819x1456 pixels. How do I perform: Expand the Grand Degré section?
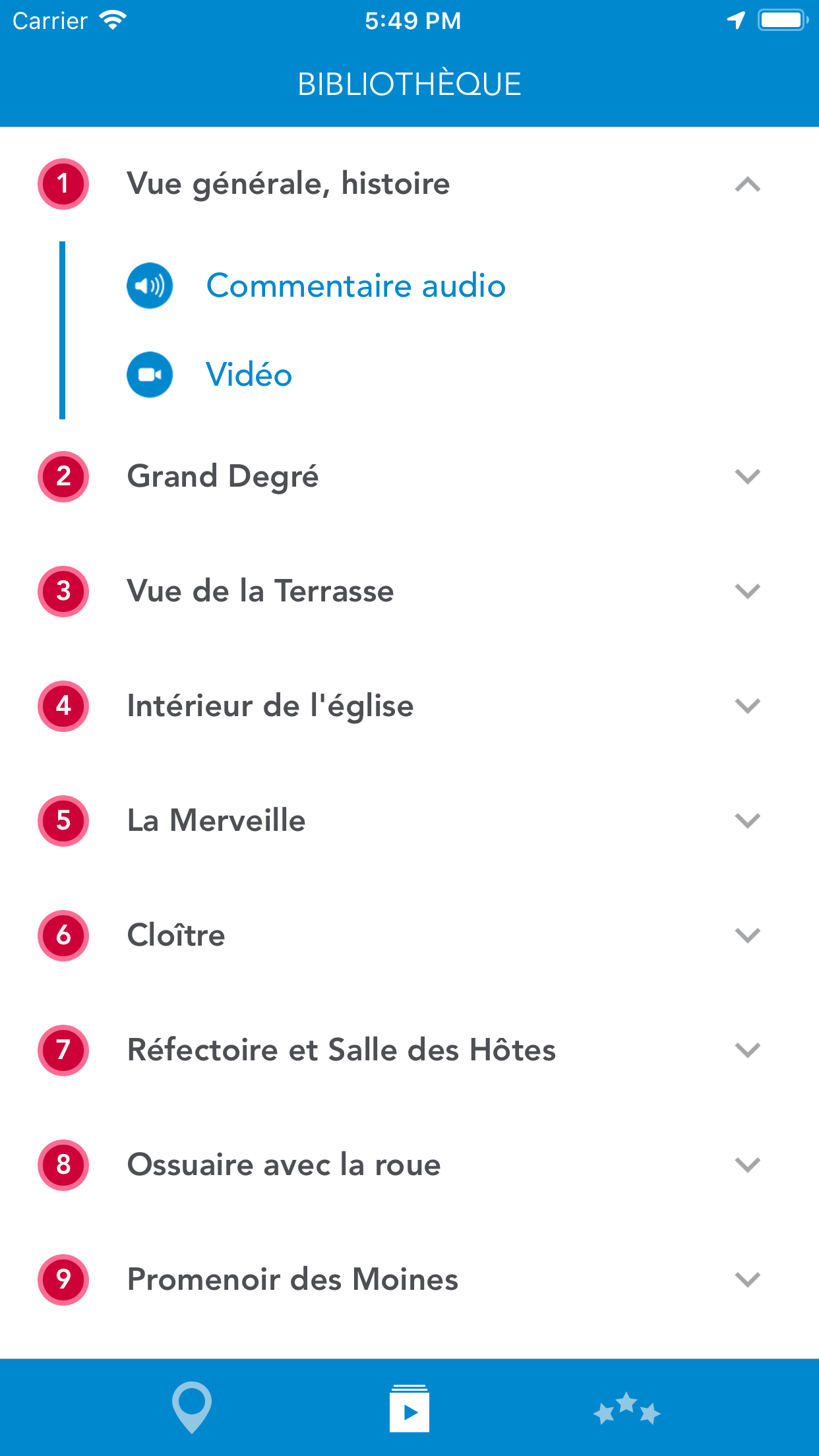[747, 476]
